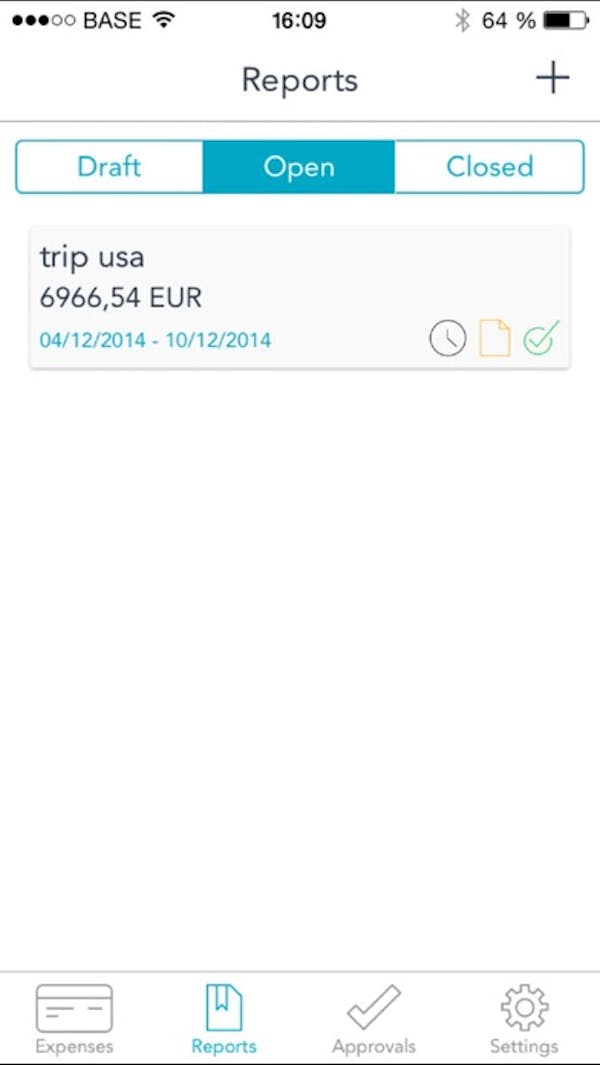The width and height of the screenshot is (600, 1065).
Task: Open Settings from bottom bar
Action: [524, 1018]
